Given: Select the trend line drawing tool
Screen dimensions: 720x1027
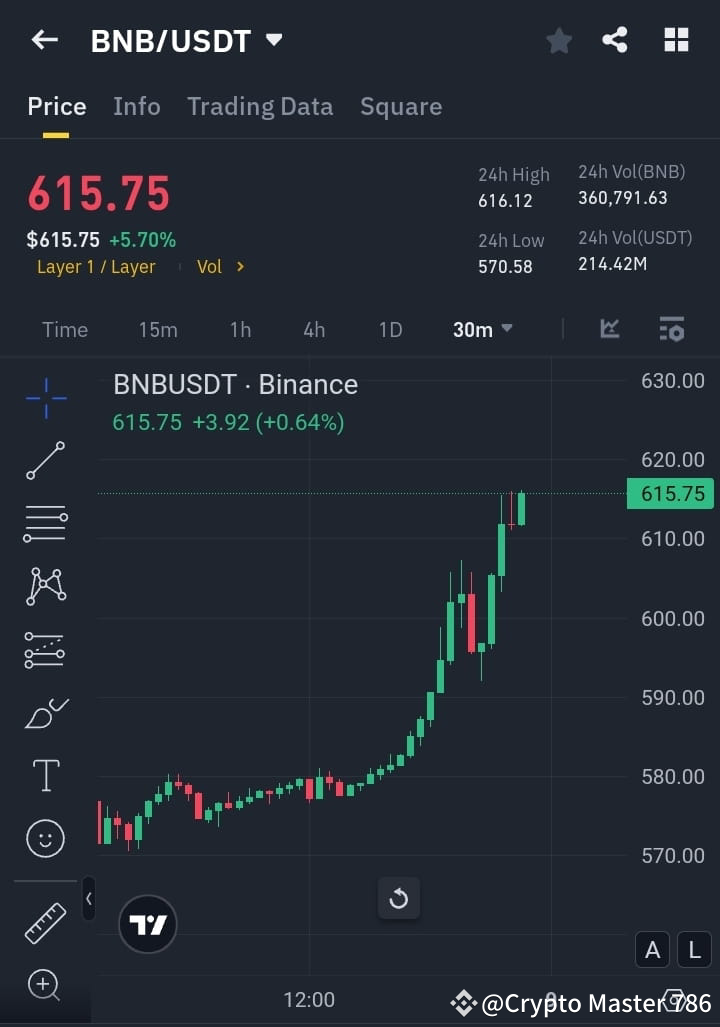Looking at the screenshot, I should [44, 461].
